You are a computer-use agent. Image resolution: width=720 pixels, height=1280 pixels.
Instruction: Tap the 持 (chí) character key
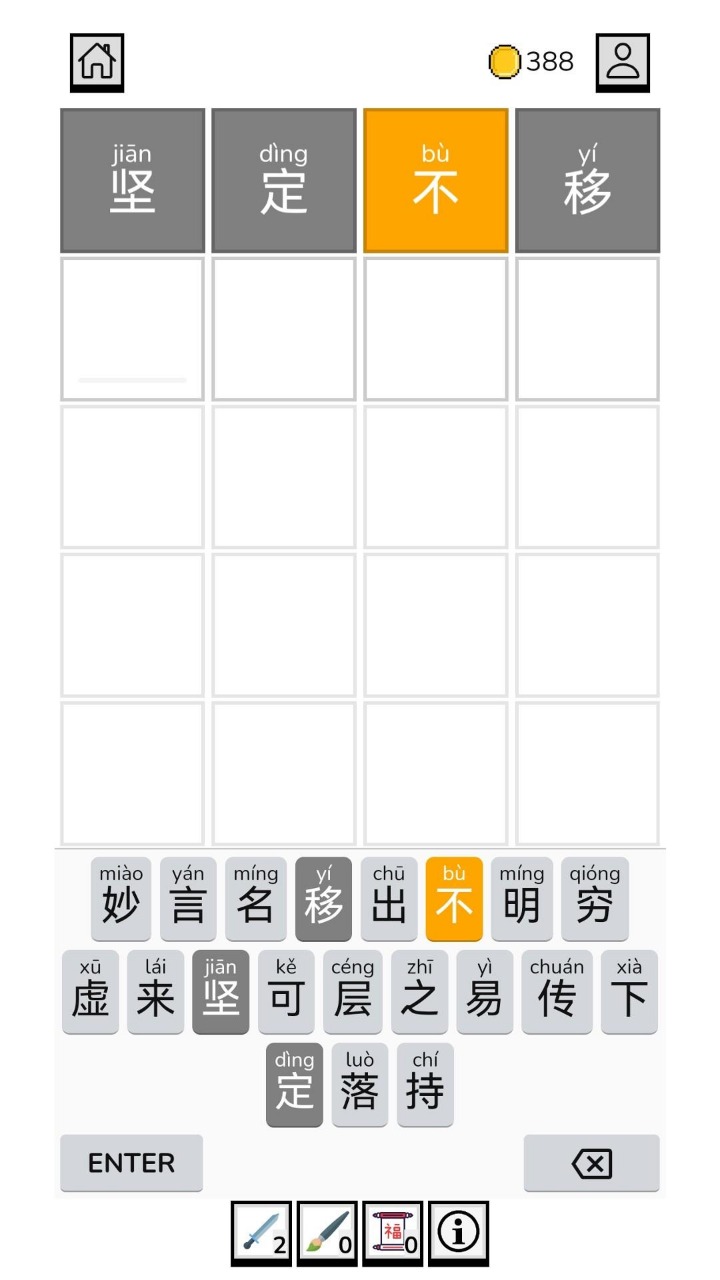[x=425, y=1084]
